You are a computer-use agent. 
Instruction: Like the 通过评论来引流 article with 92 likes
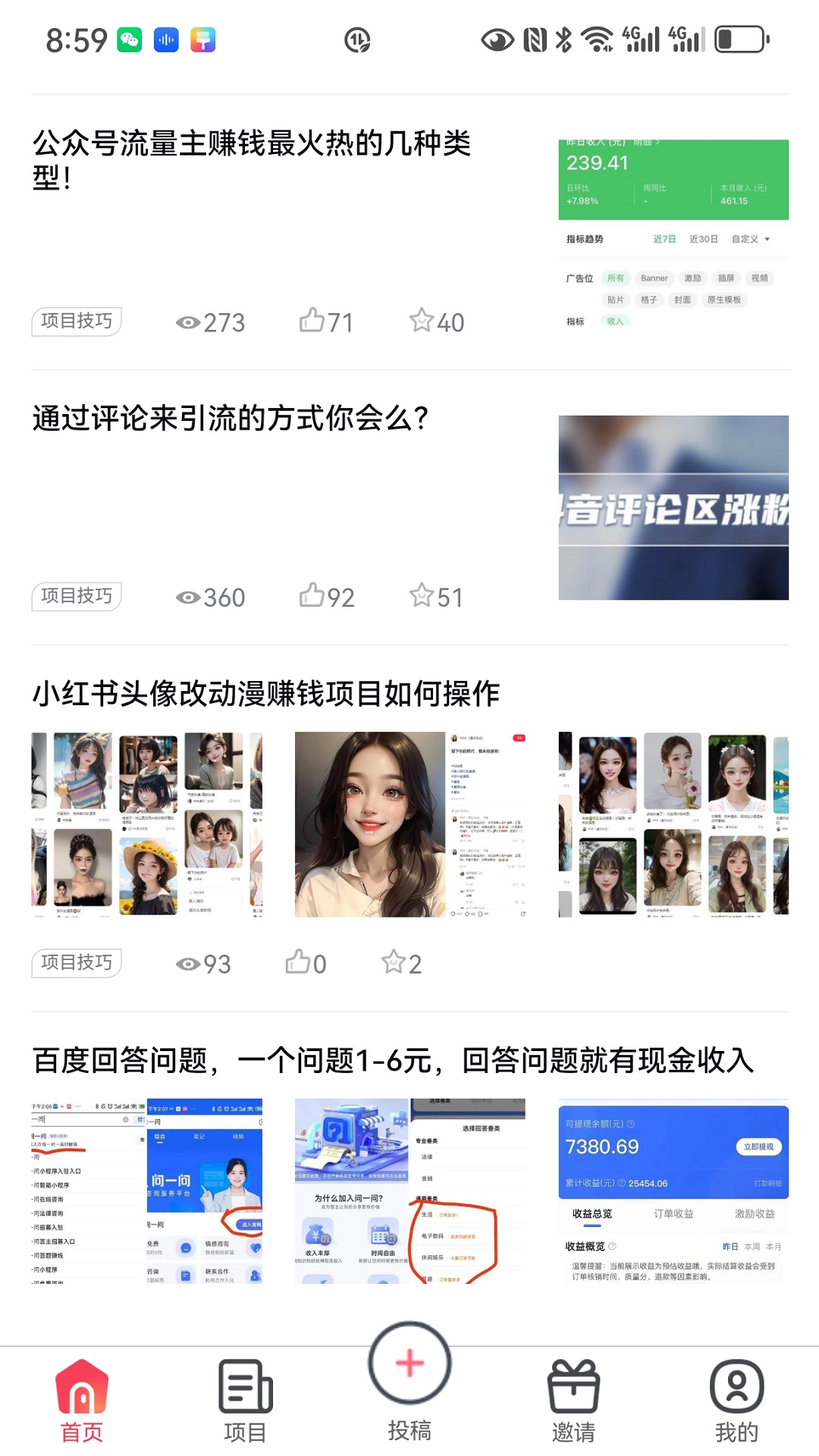pyautogui.click(x=326, y=597)
